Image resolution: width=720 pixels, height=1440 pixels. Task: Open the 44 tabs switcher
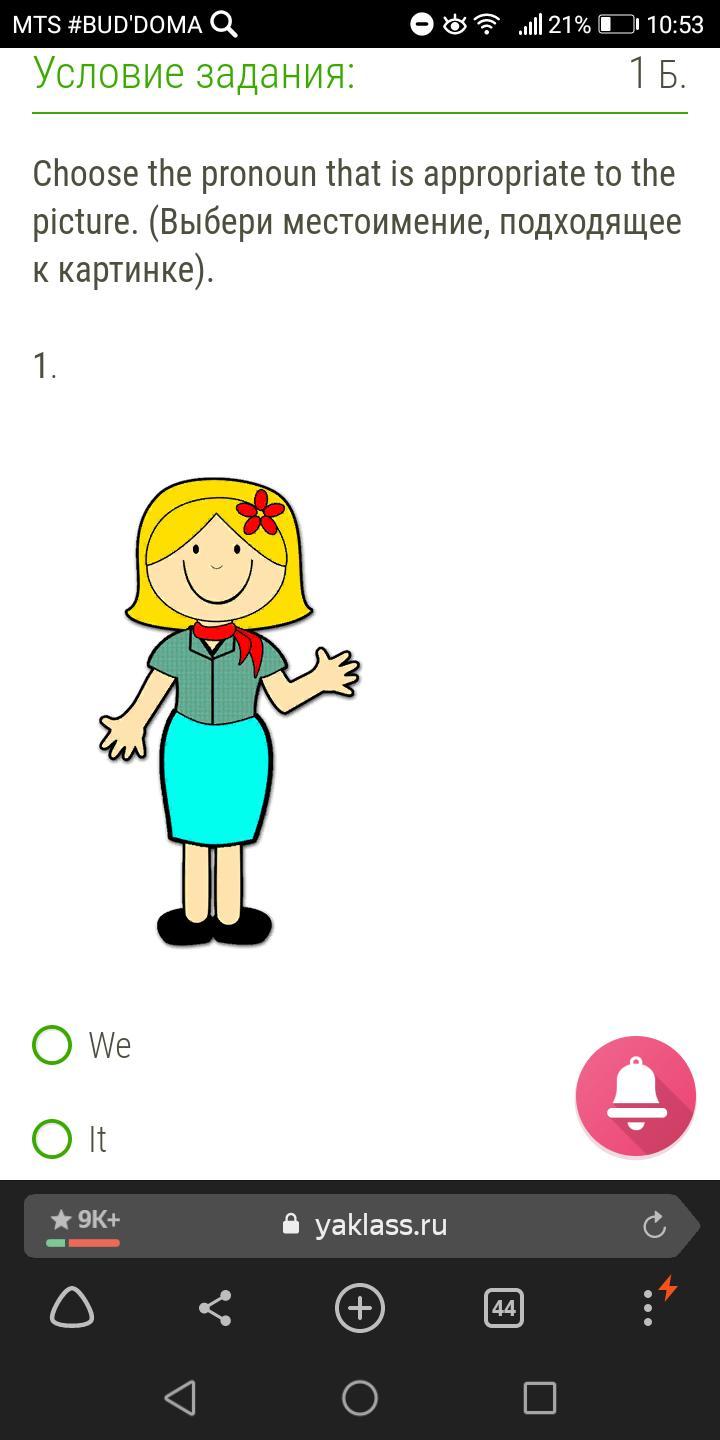[503, 1308]
